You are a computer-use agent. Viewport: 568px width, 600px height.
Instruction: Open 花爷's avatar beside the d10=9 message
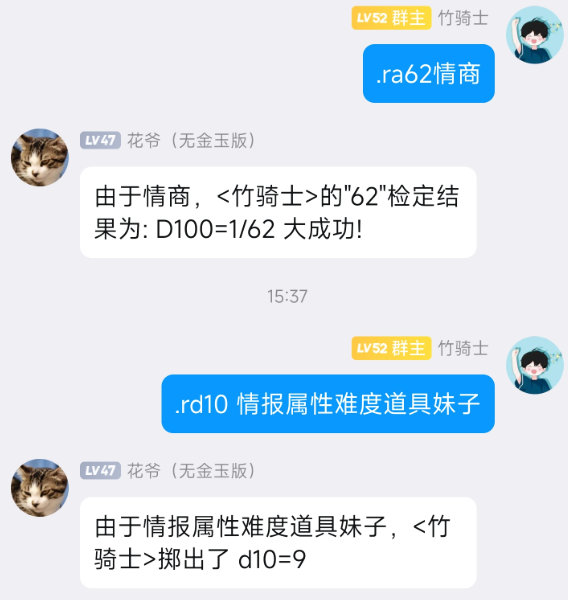(x=40, y=488)
